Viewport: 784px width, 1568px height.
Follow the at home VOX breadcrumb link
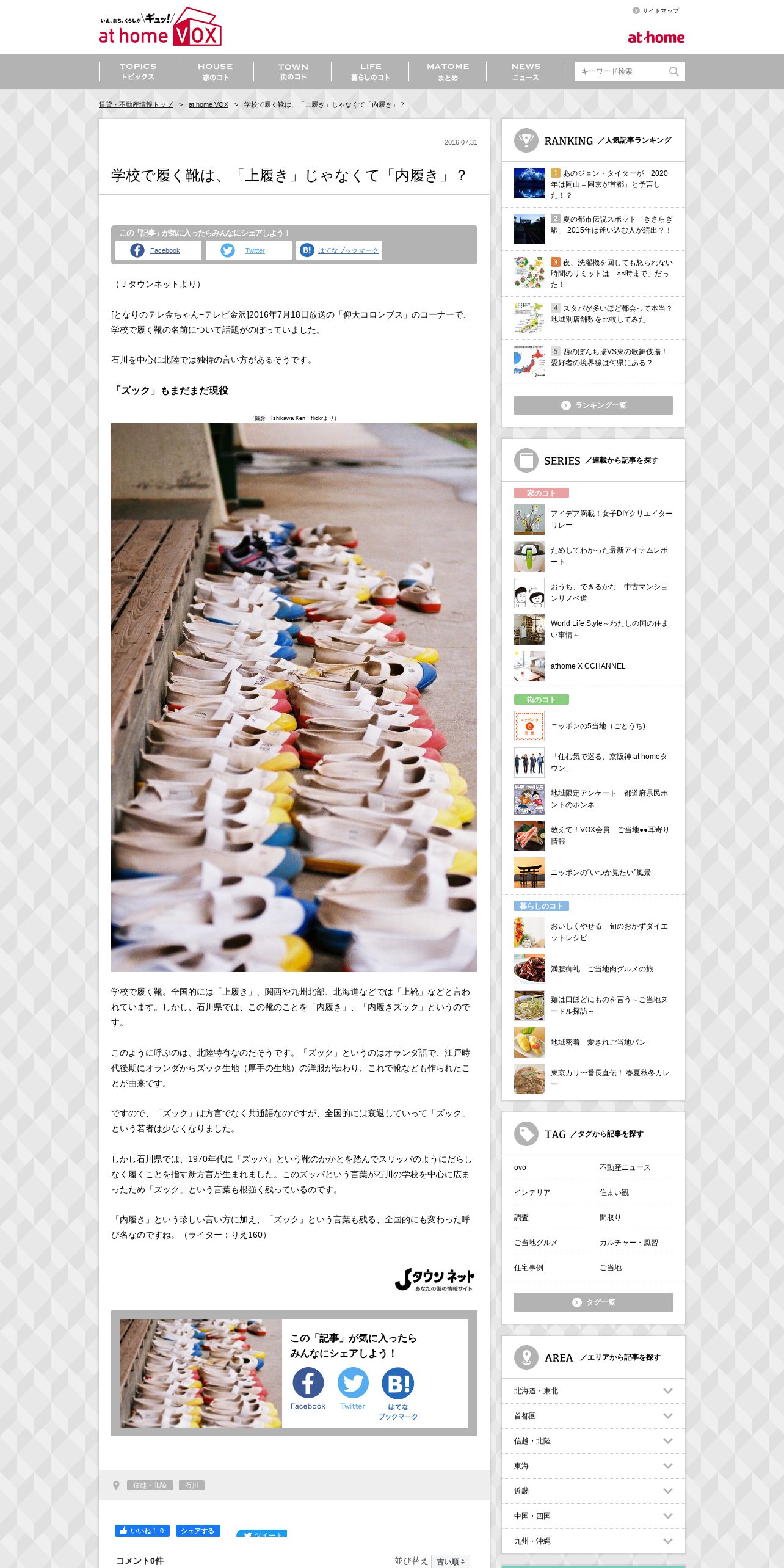coord(208,104)
